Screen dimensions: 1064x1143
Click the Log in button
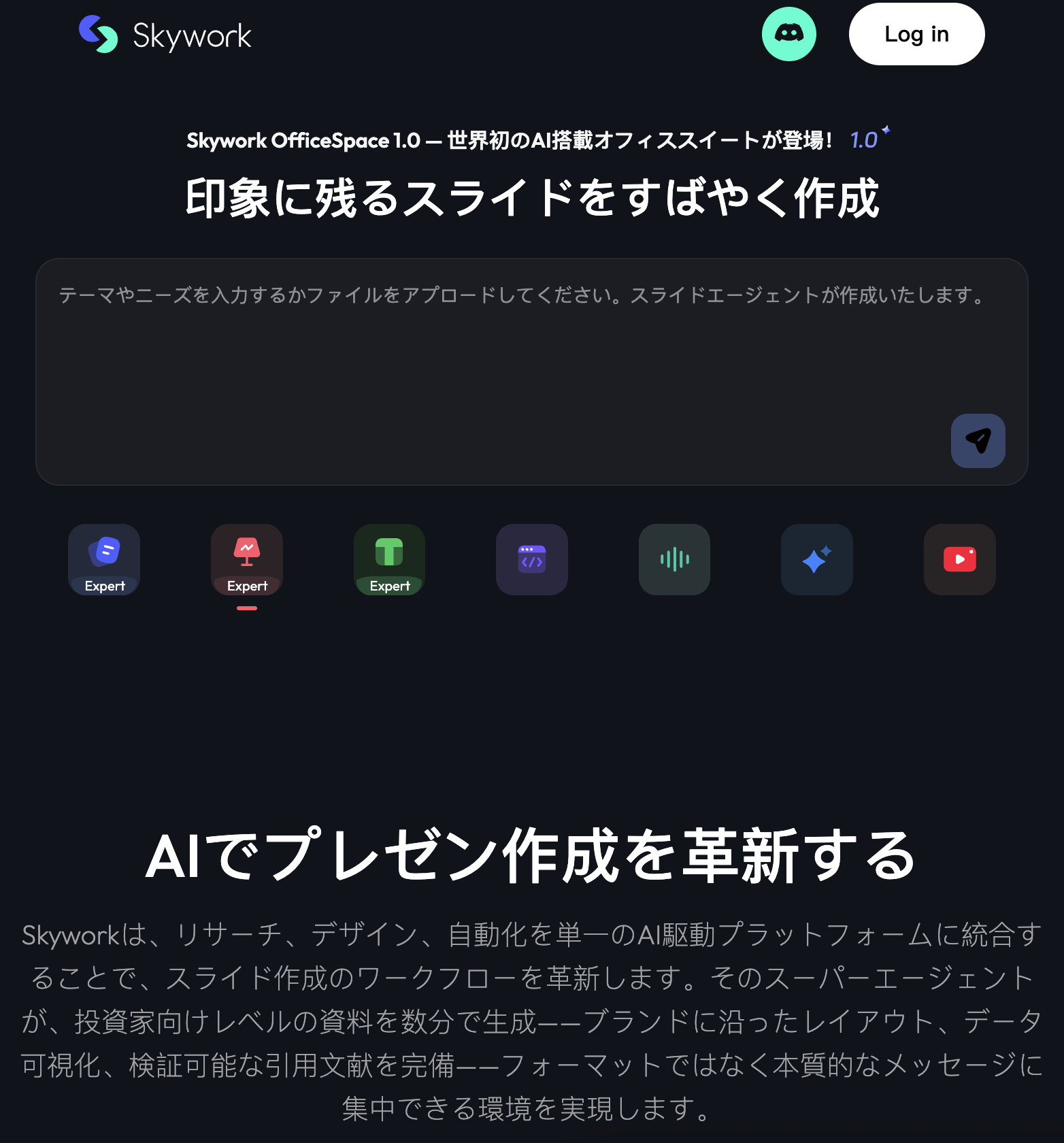tap(916, 34)
